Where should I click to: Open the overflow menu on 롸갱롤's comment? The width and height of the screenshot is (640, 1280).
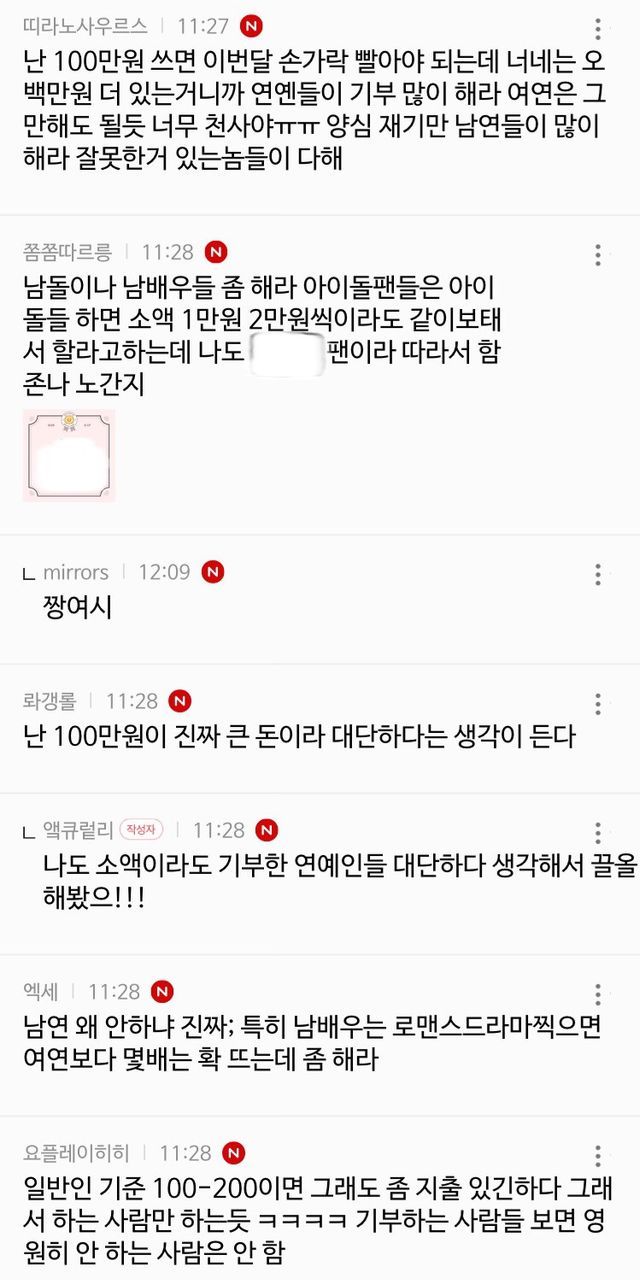pyautogui.click(x=597, y=703)
